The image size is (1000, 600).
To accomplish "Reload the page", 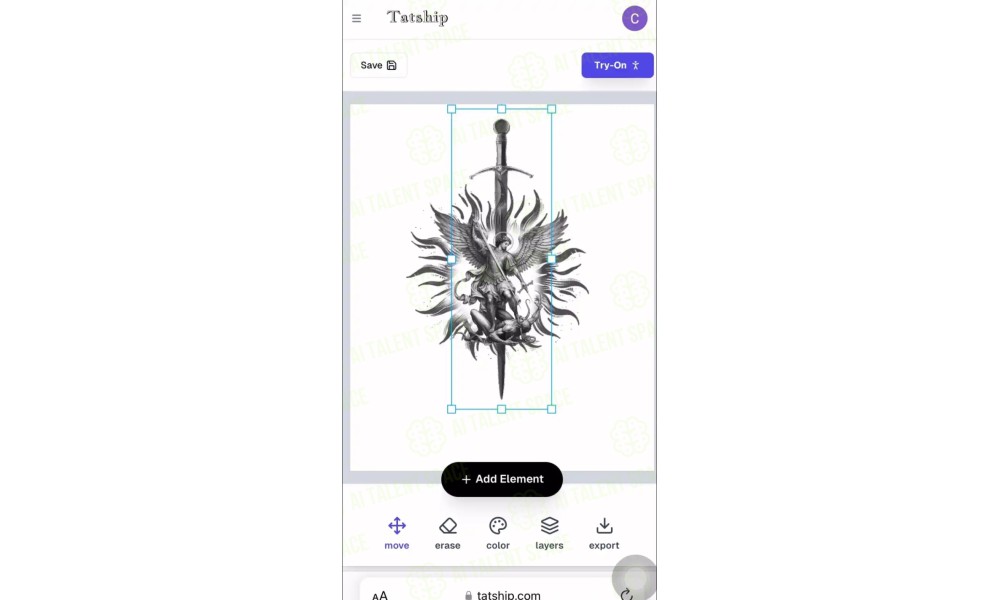I will [x=627, y=594].
